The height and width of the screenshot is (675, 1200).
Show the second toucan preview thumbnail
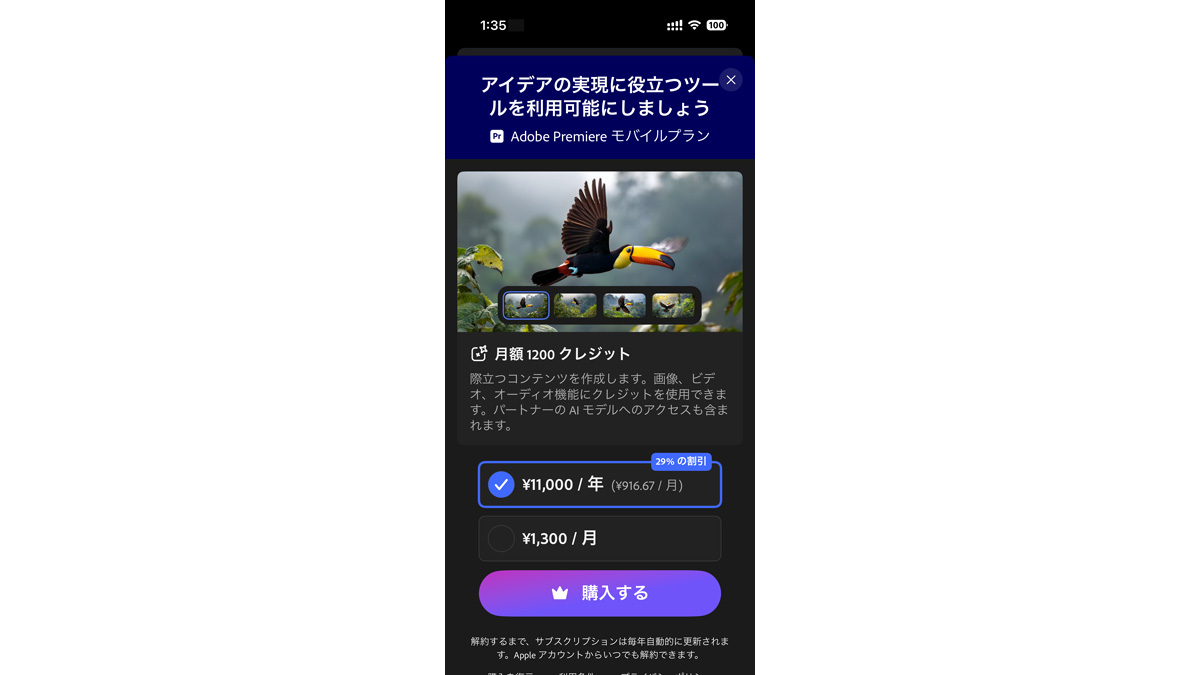575,305
